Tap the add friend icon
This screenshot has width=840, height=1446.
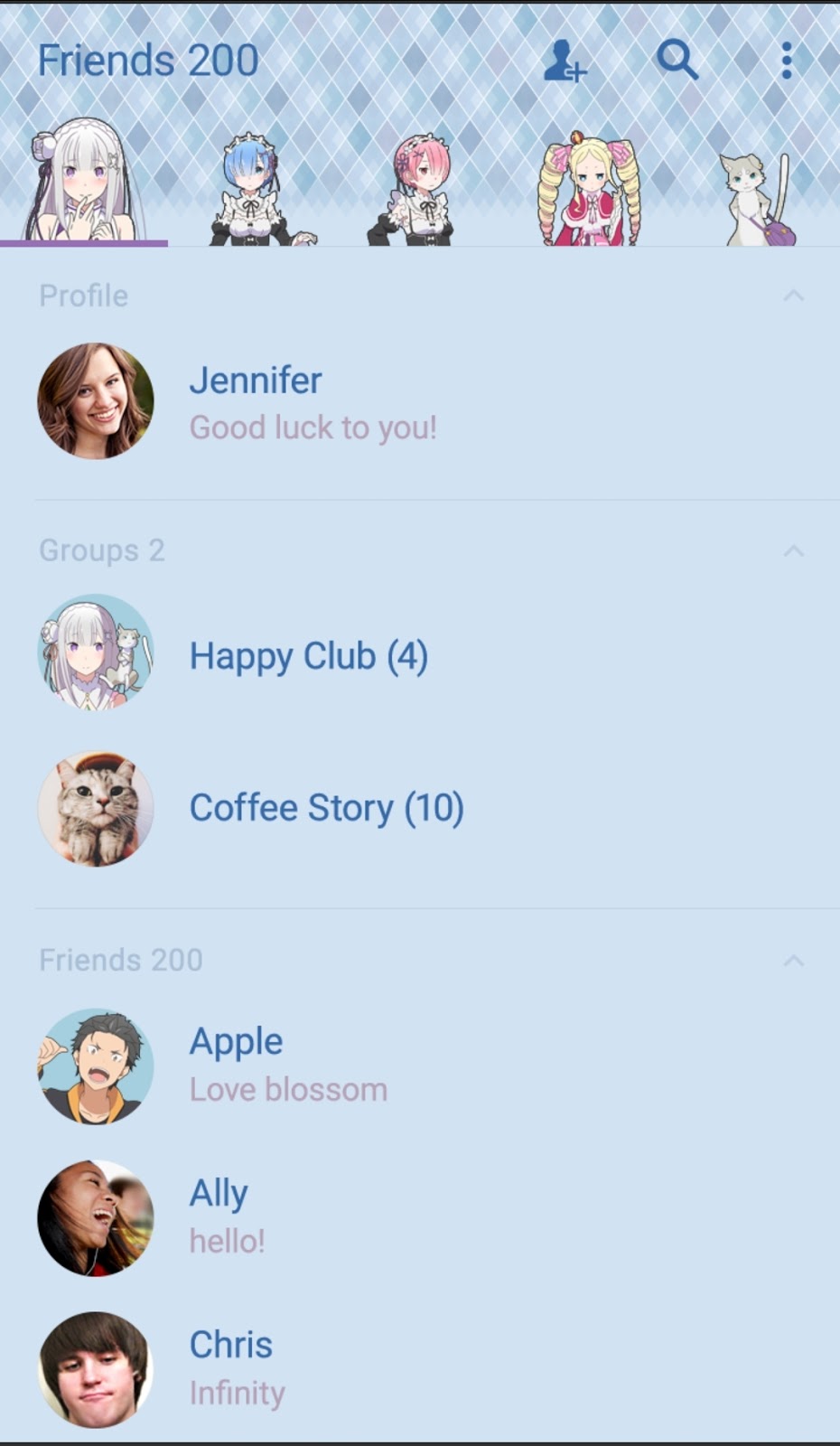(565, 61)
